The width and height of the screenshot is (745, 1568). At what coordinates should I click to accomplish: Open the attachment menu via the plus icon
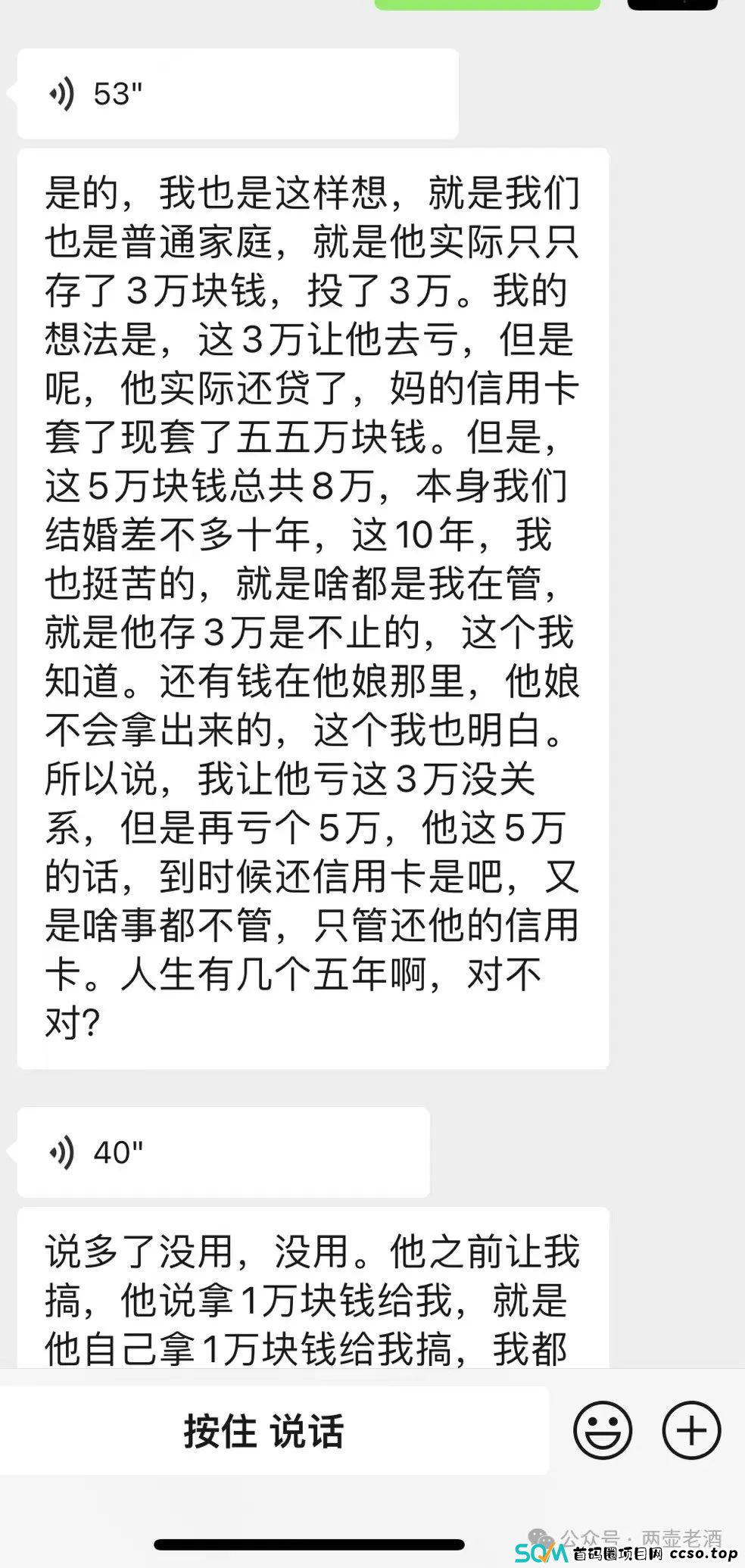click(690, 1429)
